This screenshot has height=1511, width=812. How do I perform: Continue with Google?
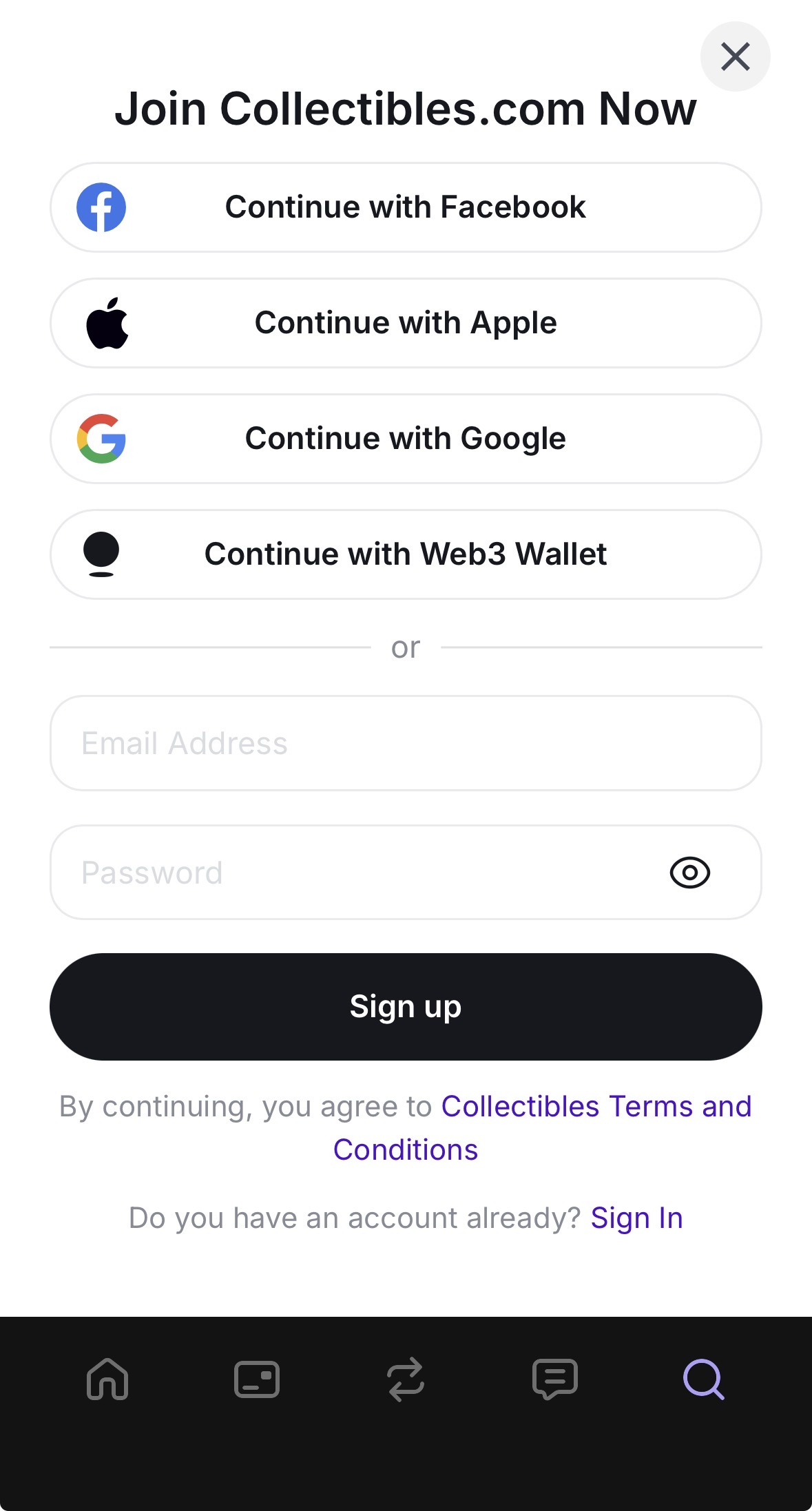tap(406, 439)
